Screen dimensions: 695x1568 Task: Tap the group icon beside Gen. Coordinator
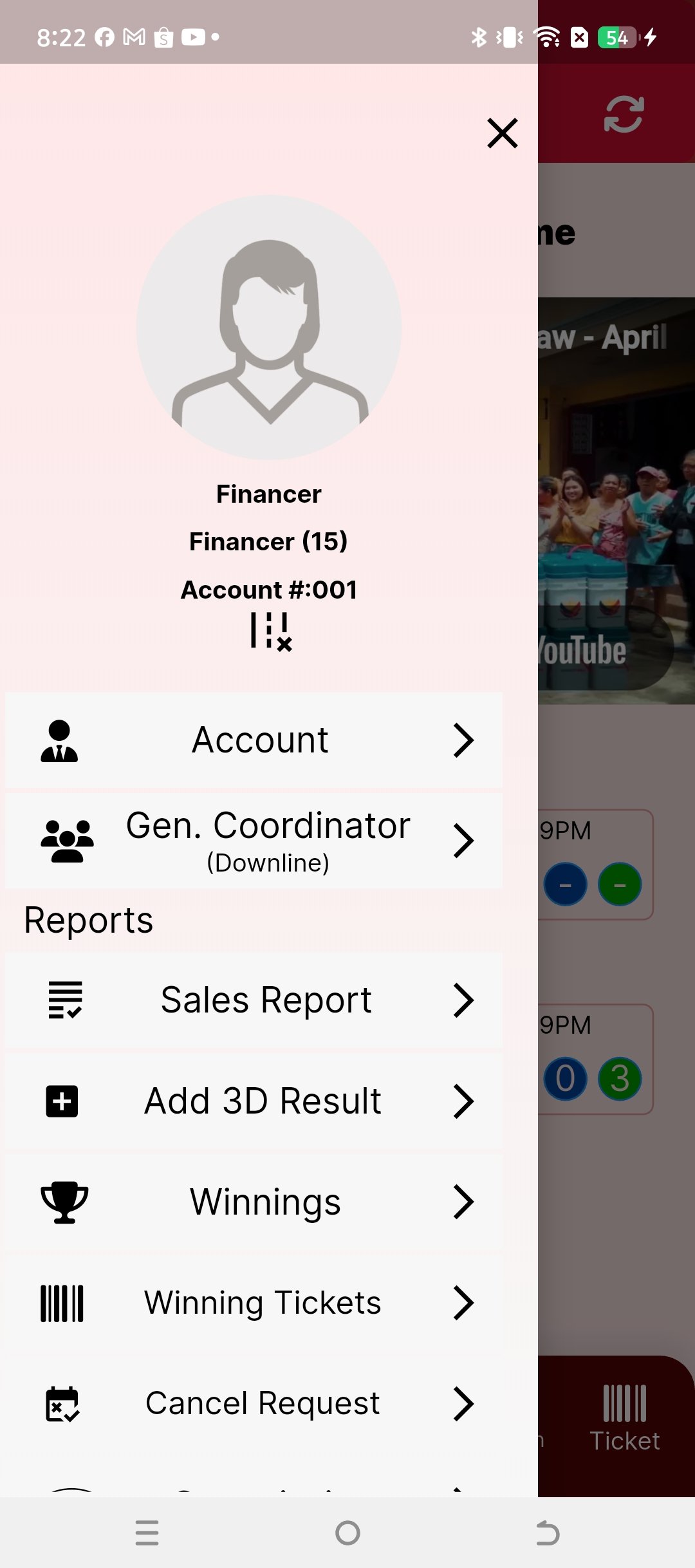click(x=66, y=839)
